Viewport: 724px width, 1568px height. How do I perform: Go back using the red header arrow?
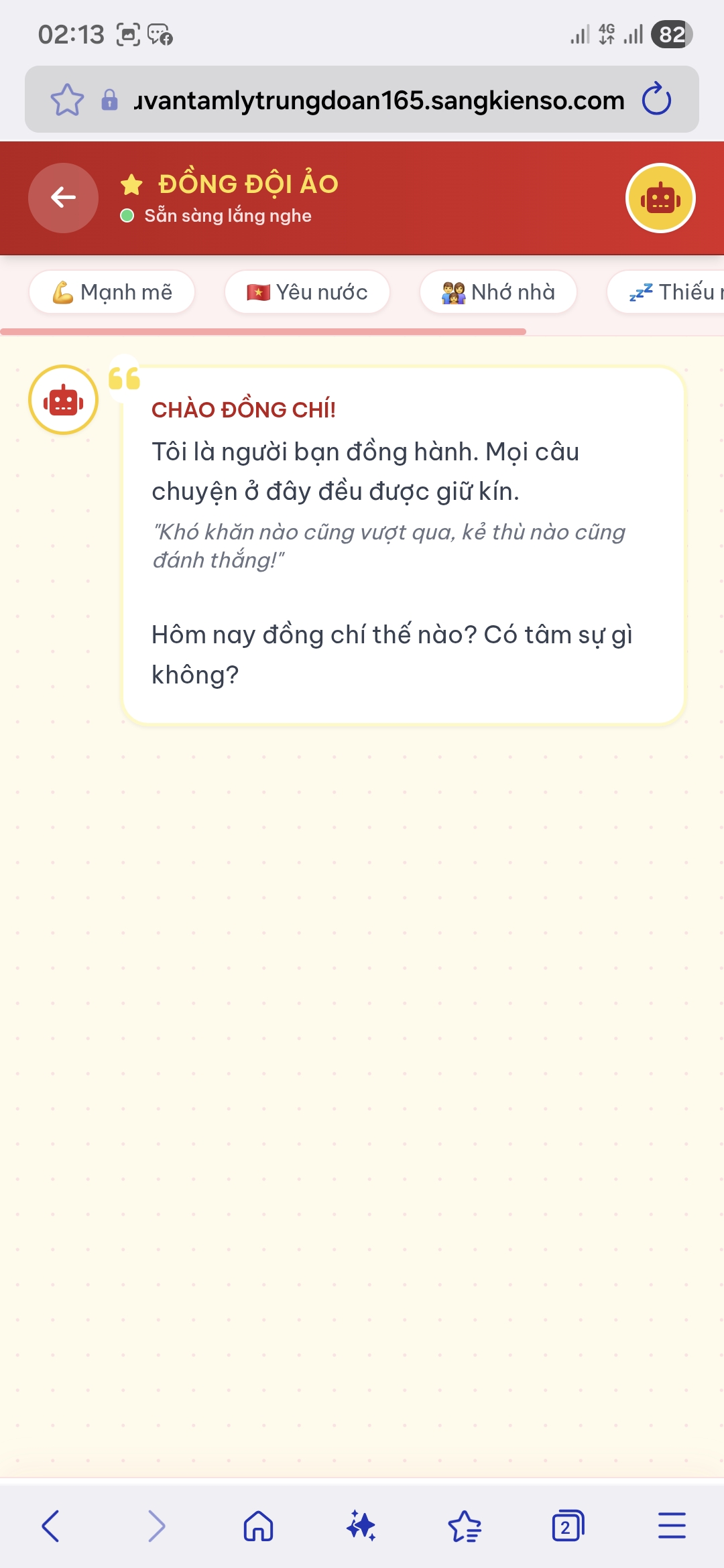[x=63, y=198]
